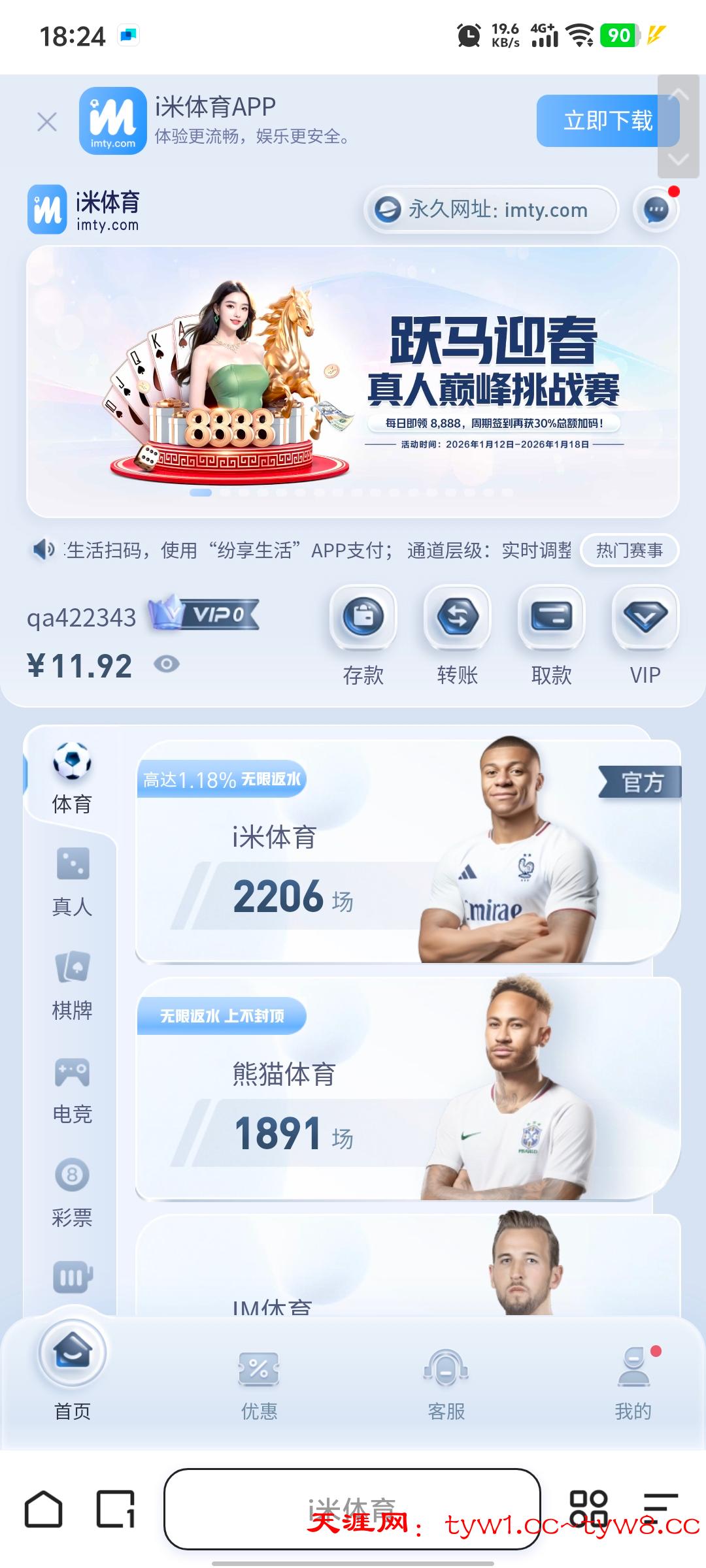Image resolution: width=706 pixels, height=1568 pixels.
Task: Hide the balance with the eye icon
Action: coord(167,664)
